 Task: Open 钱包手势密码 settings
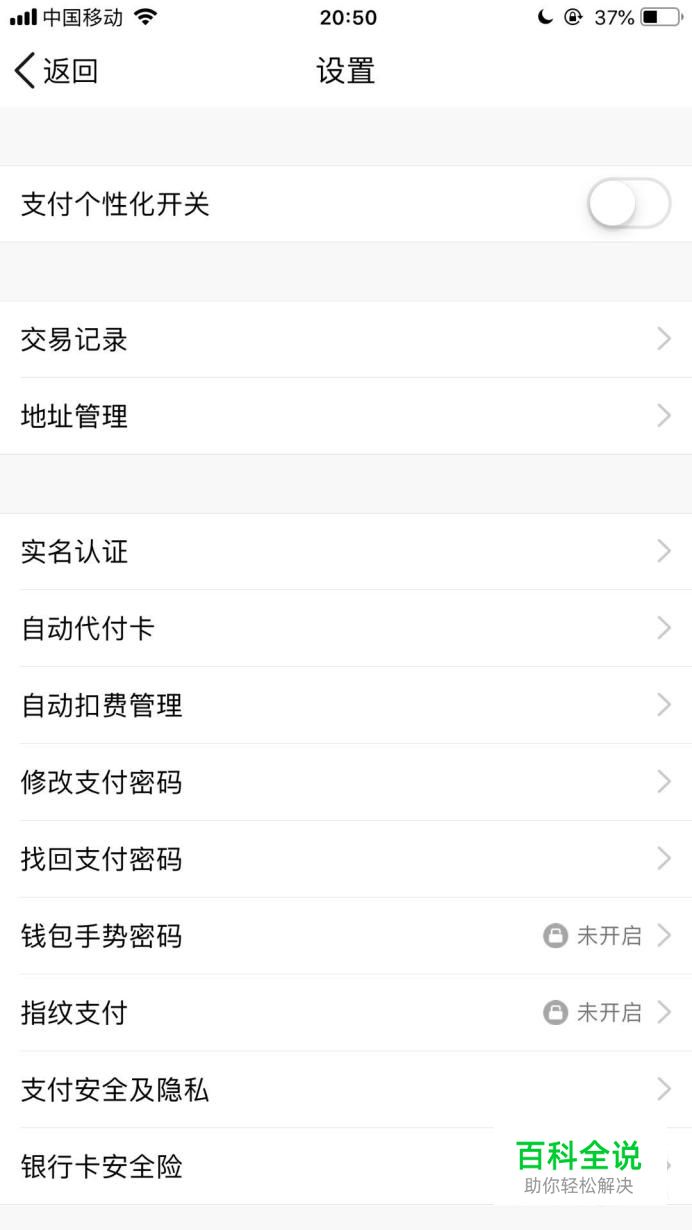click(x=346, y=936)
